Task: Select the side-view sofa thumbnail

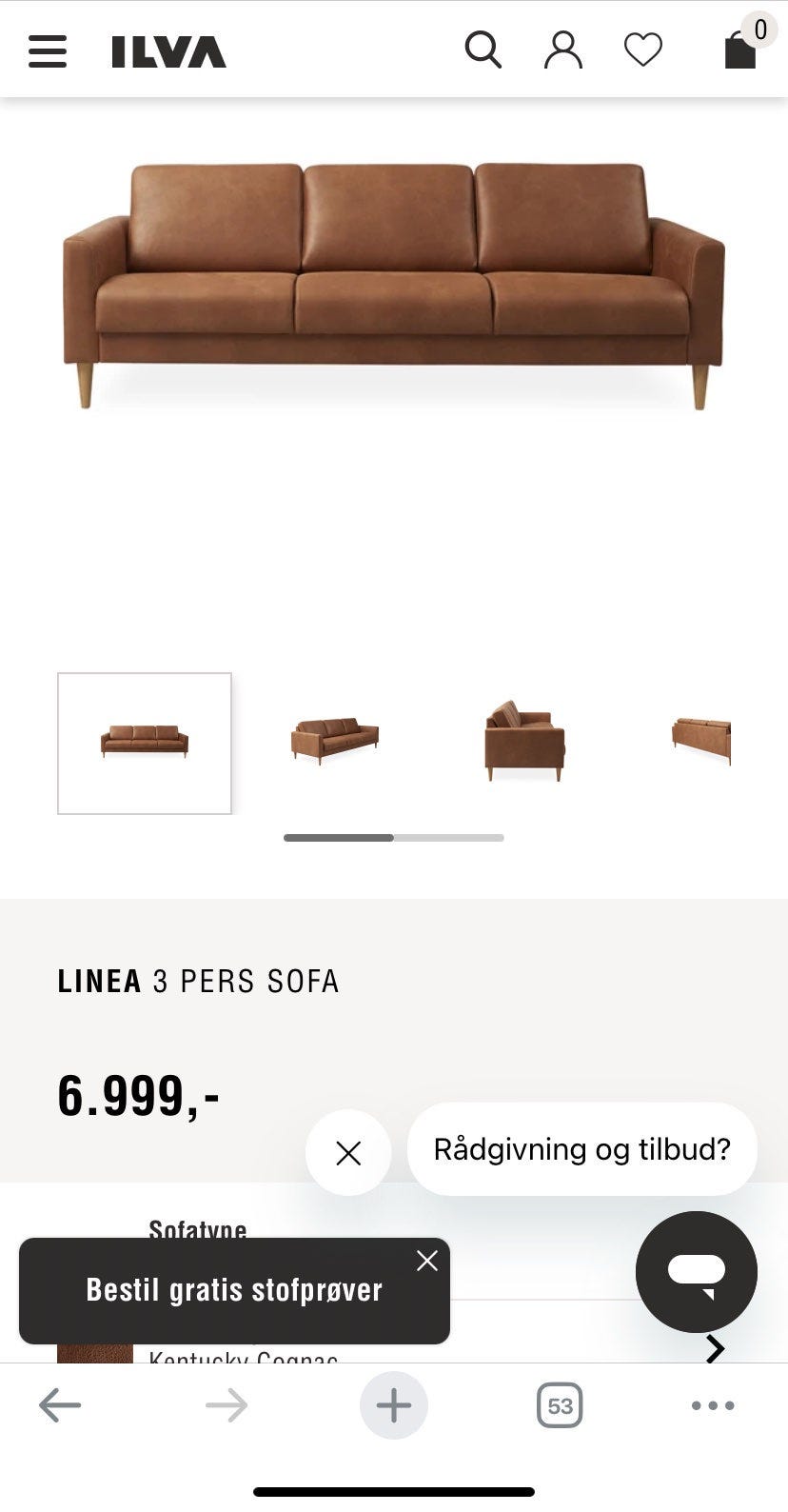Action: click(523, 741)
